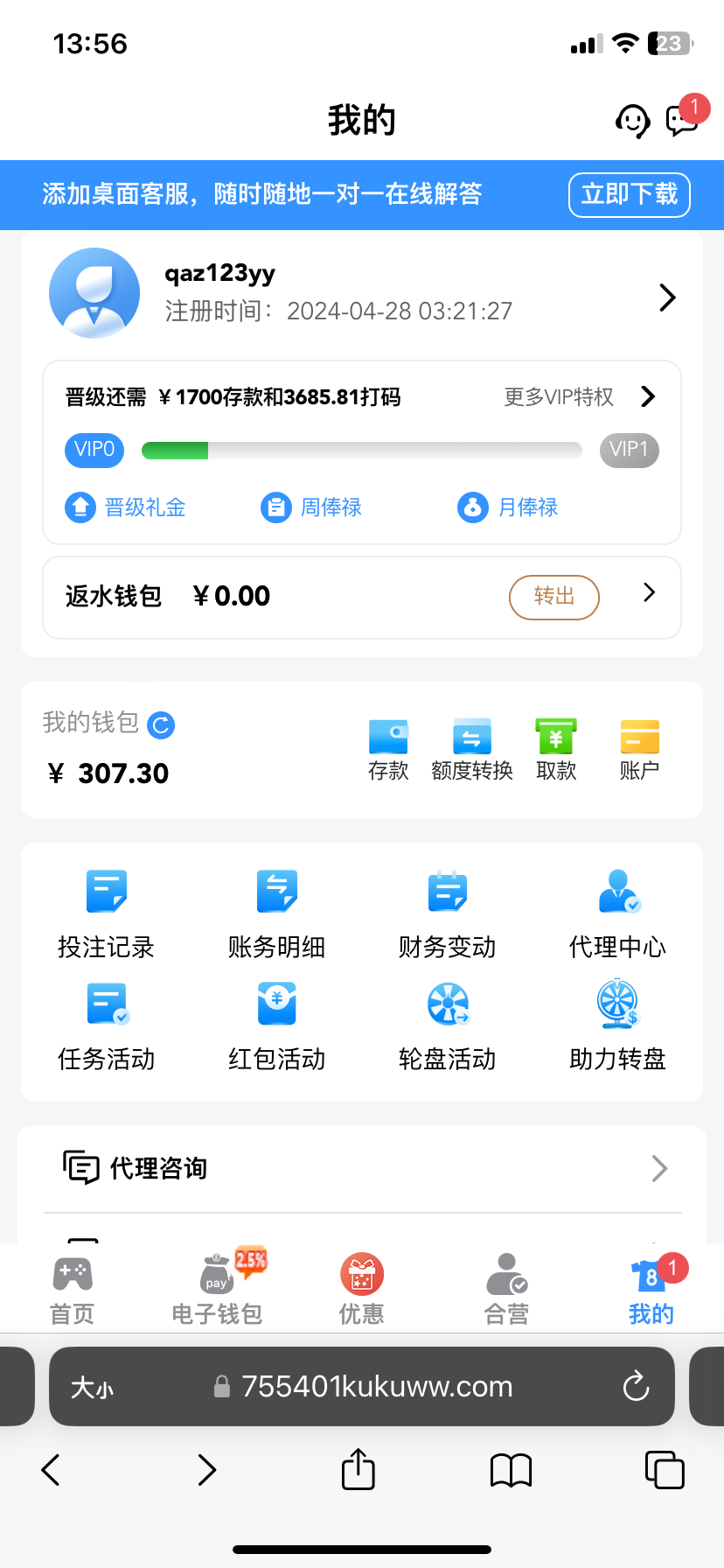This screenshot has width=724, height=1568.
Task: Refresh the 我的钱包 balance
Action: [x=161, y=724]
